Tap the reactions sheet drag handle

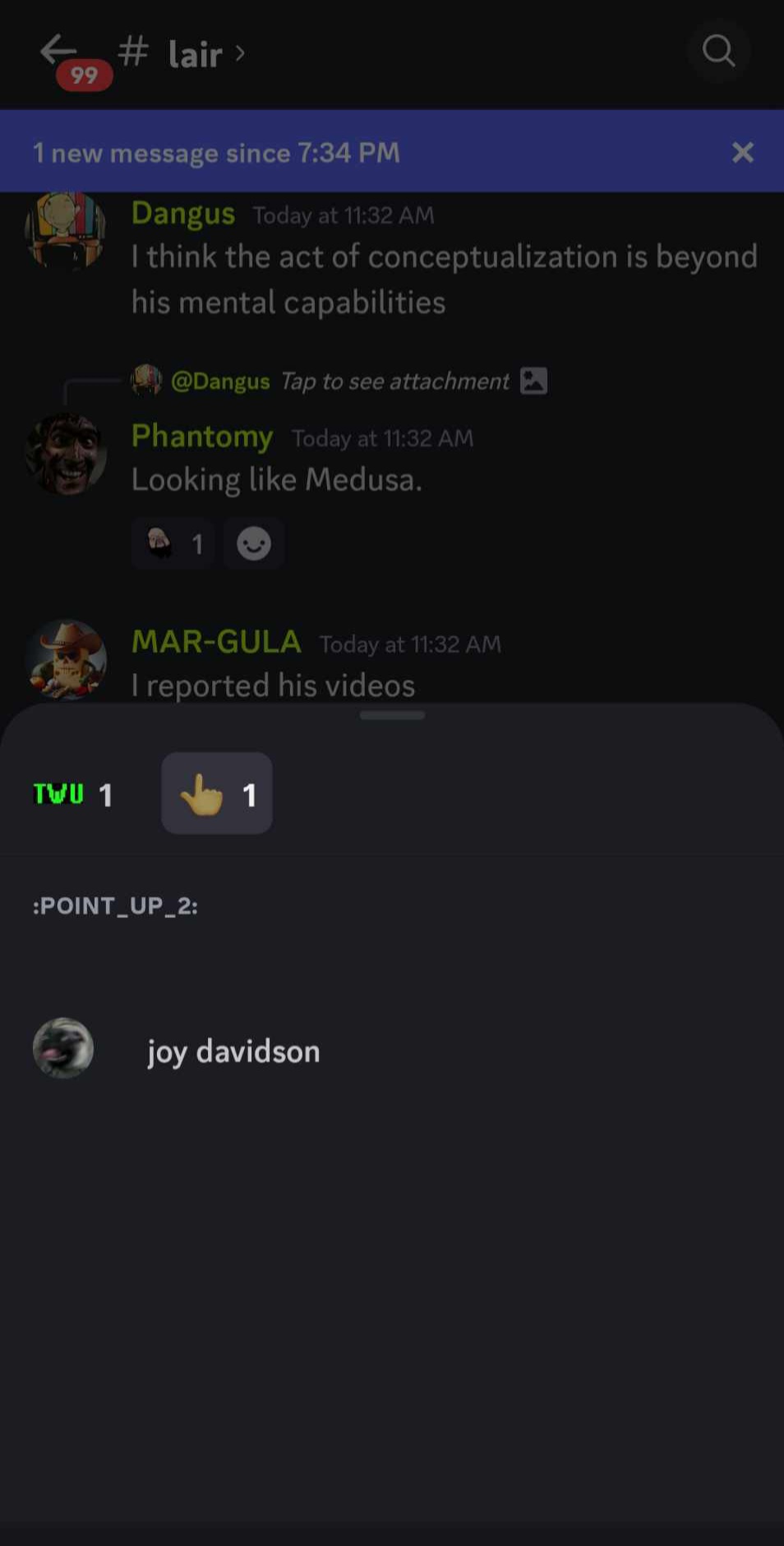point(392,716)
